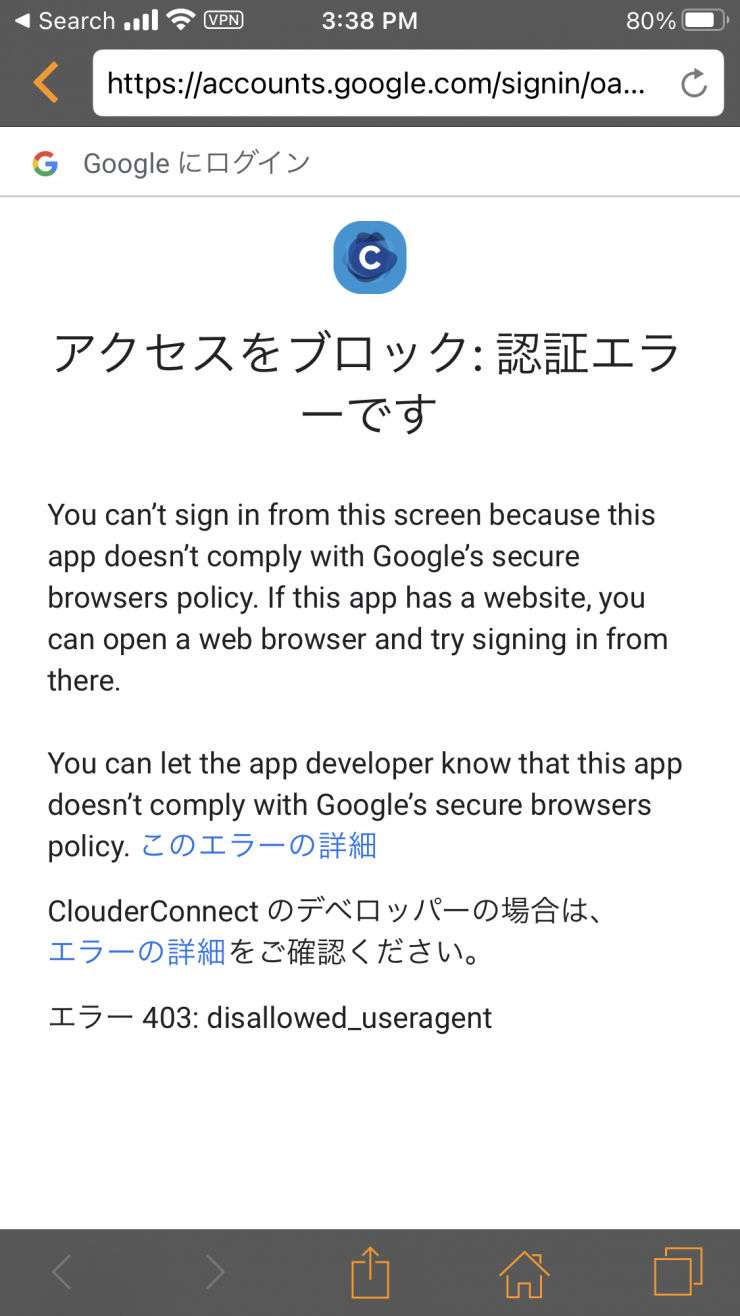This screenshot has width=740, height=1316.
Task: Reload the Google sign-in page
Action: tap(693, 84)
